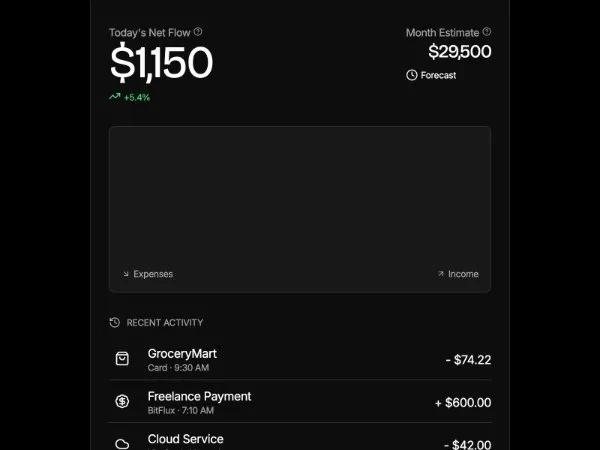Open the Forecast view
Screen dimensions: 600x450
point(431,75)
